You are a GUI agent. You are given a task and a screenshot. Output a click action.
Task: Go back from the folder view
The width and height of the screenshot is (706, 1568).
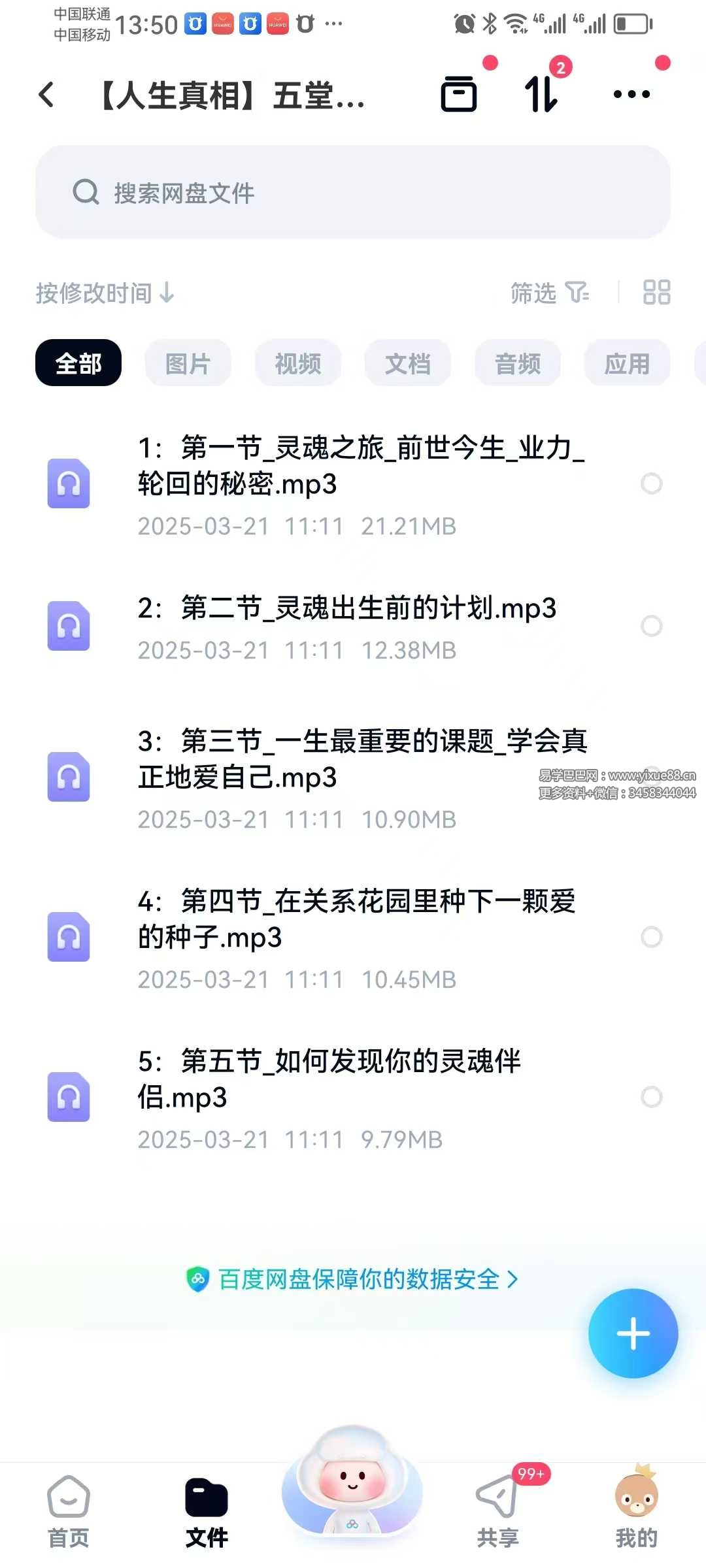click(x=46, y=95)
